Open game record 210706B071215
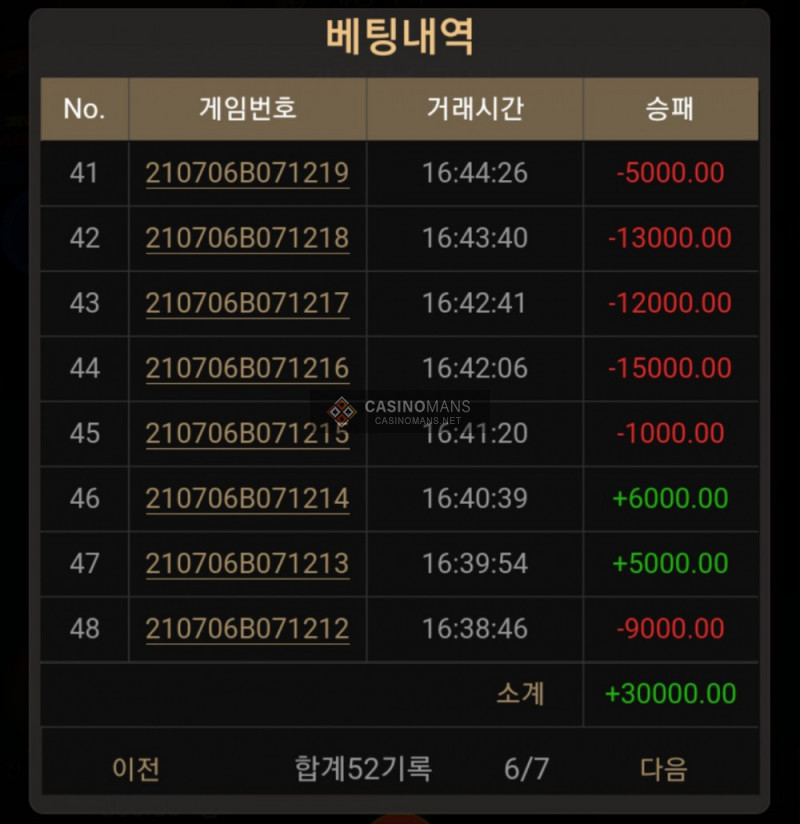 [x=247, y=433]
